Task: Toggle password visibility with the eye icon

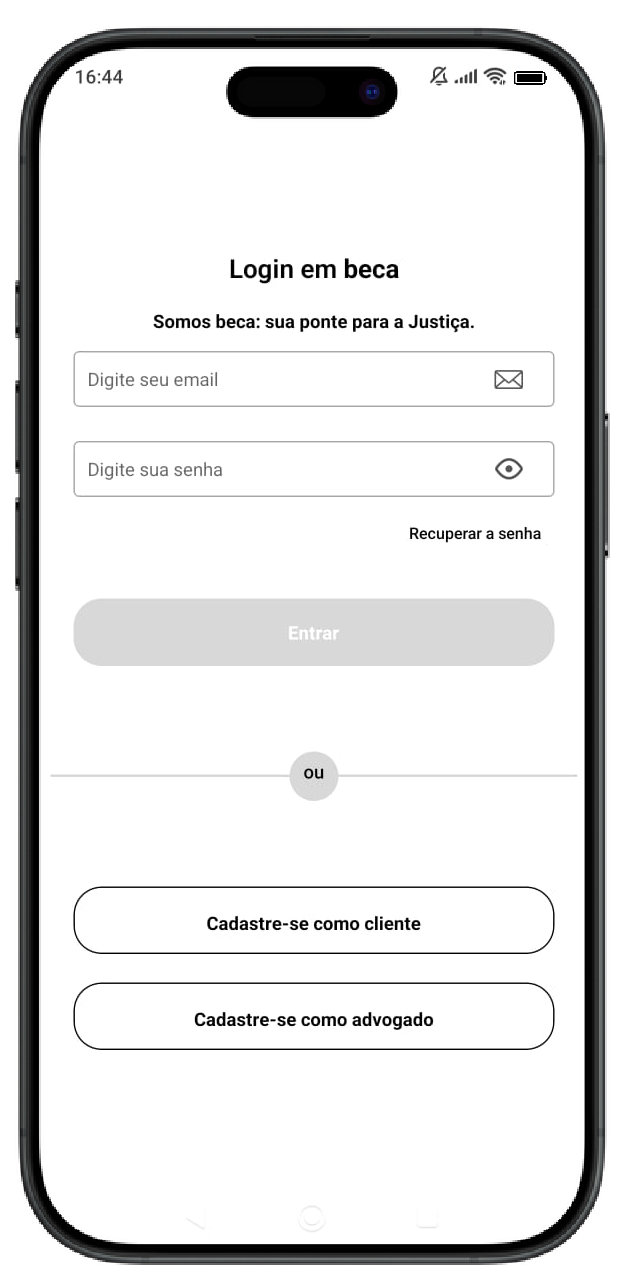Action: click(509, 469)
